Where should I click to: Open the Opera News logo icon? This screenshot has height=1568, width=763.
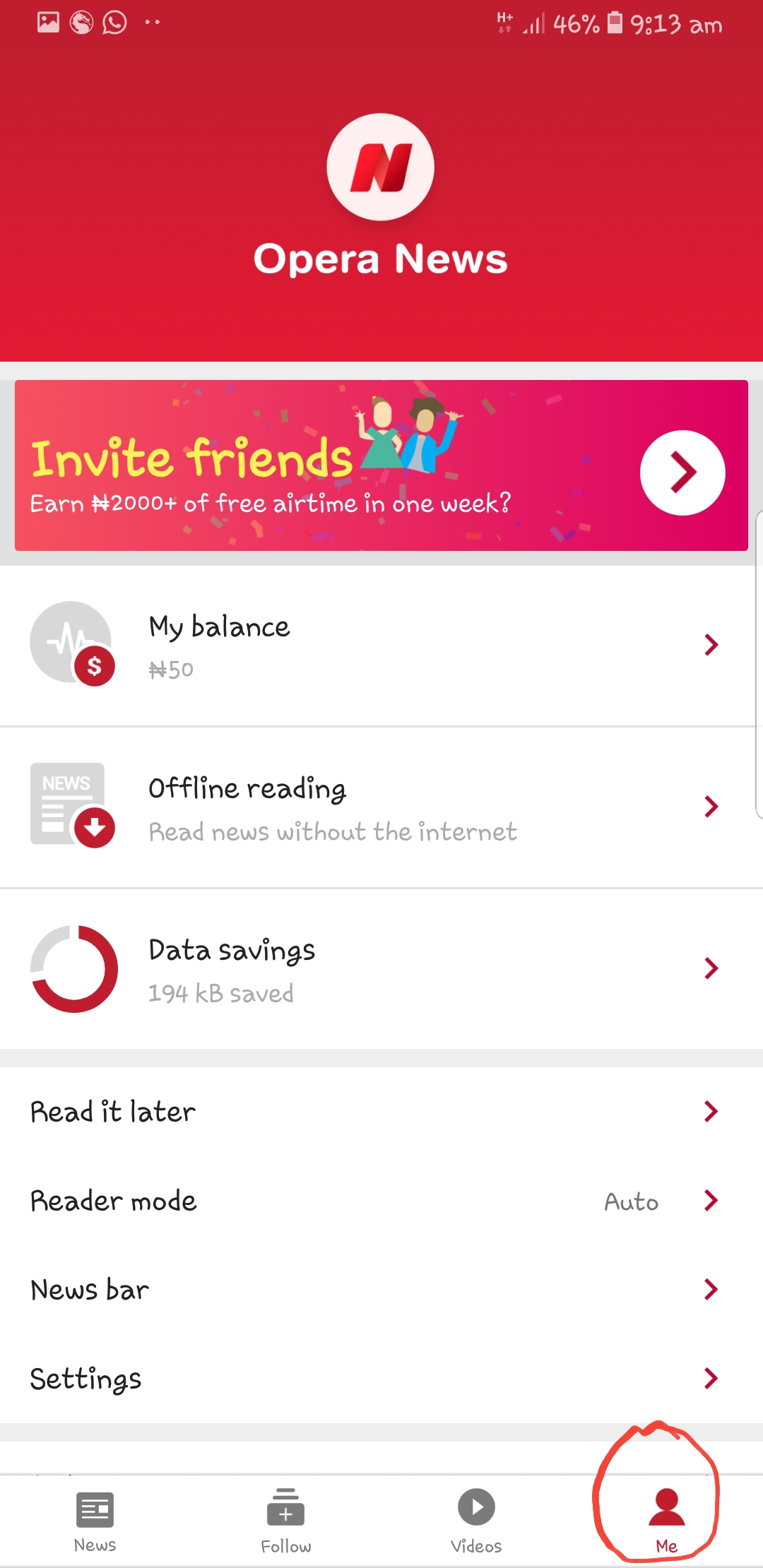[x=379, y=167]
